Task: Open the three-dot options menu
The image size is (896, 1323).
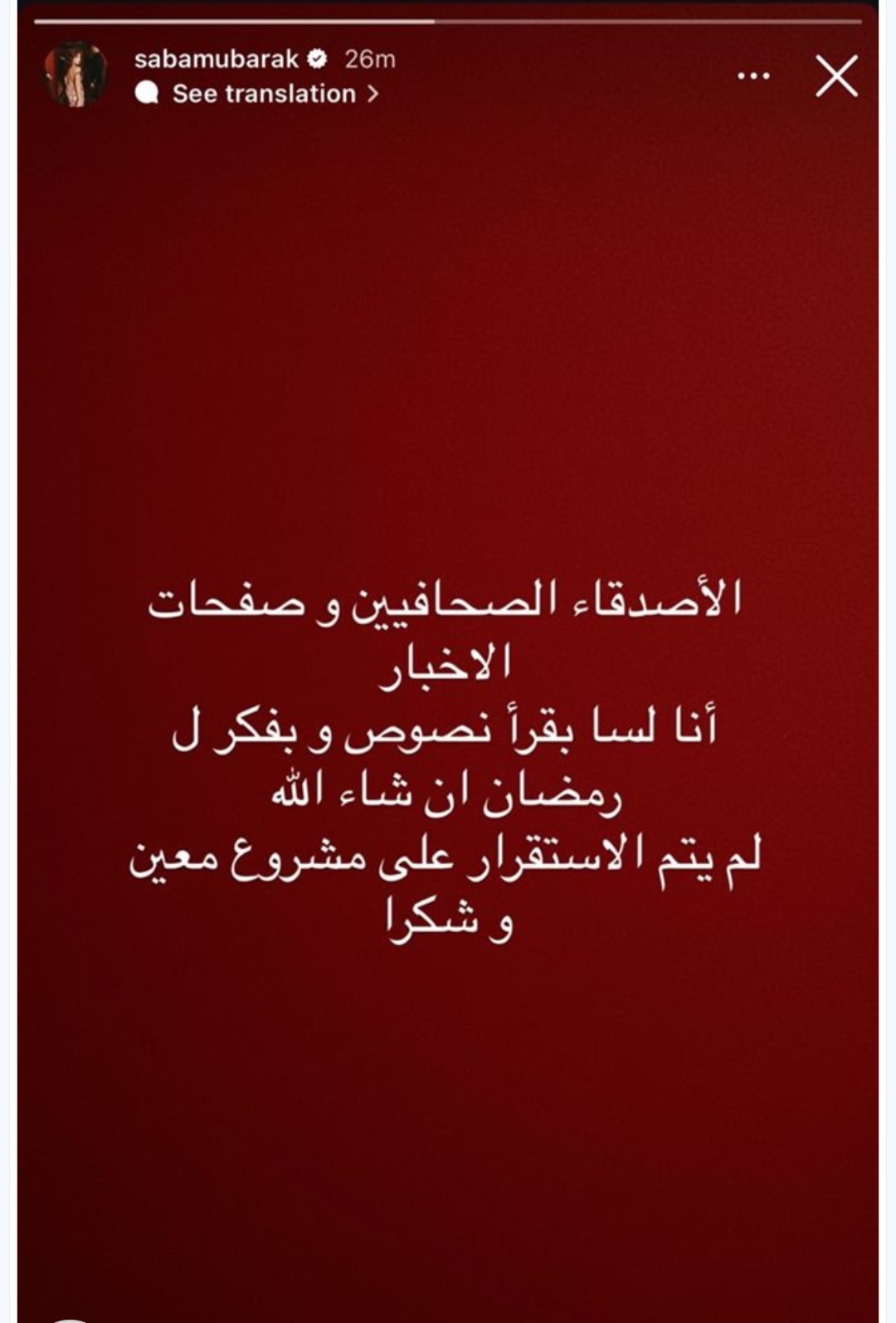Action: [x=753, y=76]
